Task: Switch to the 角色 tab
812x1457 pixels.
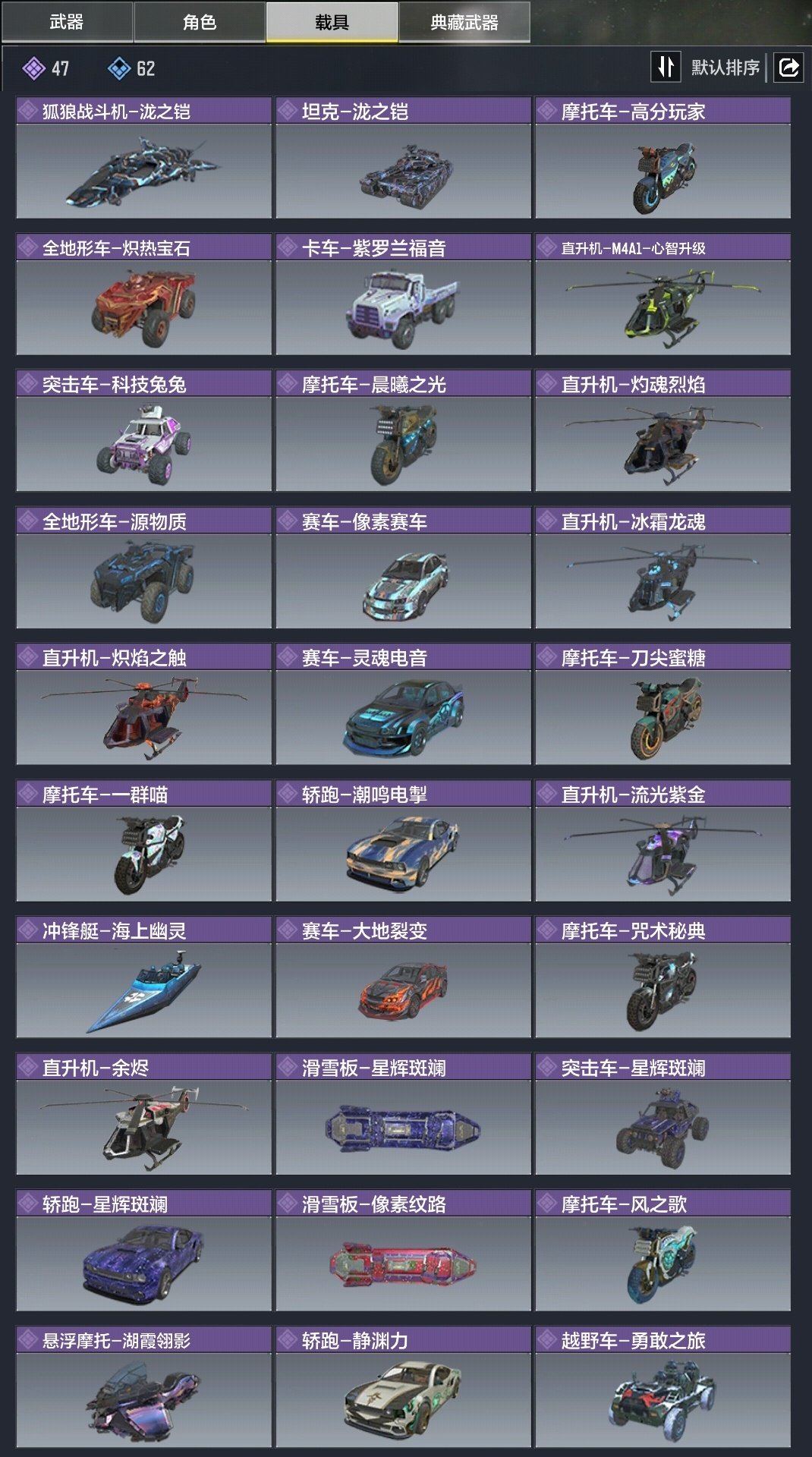Action: (200, 22)
